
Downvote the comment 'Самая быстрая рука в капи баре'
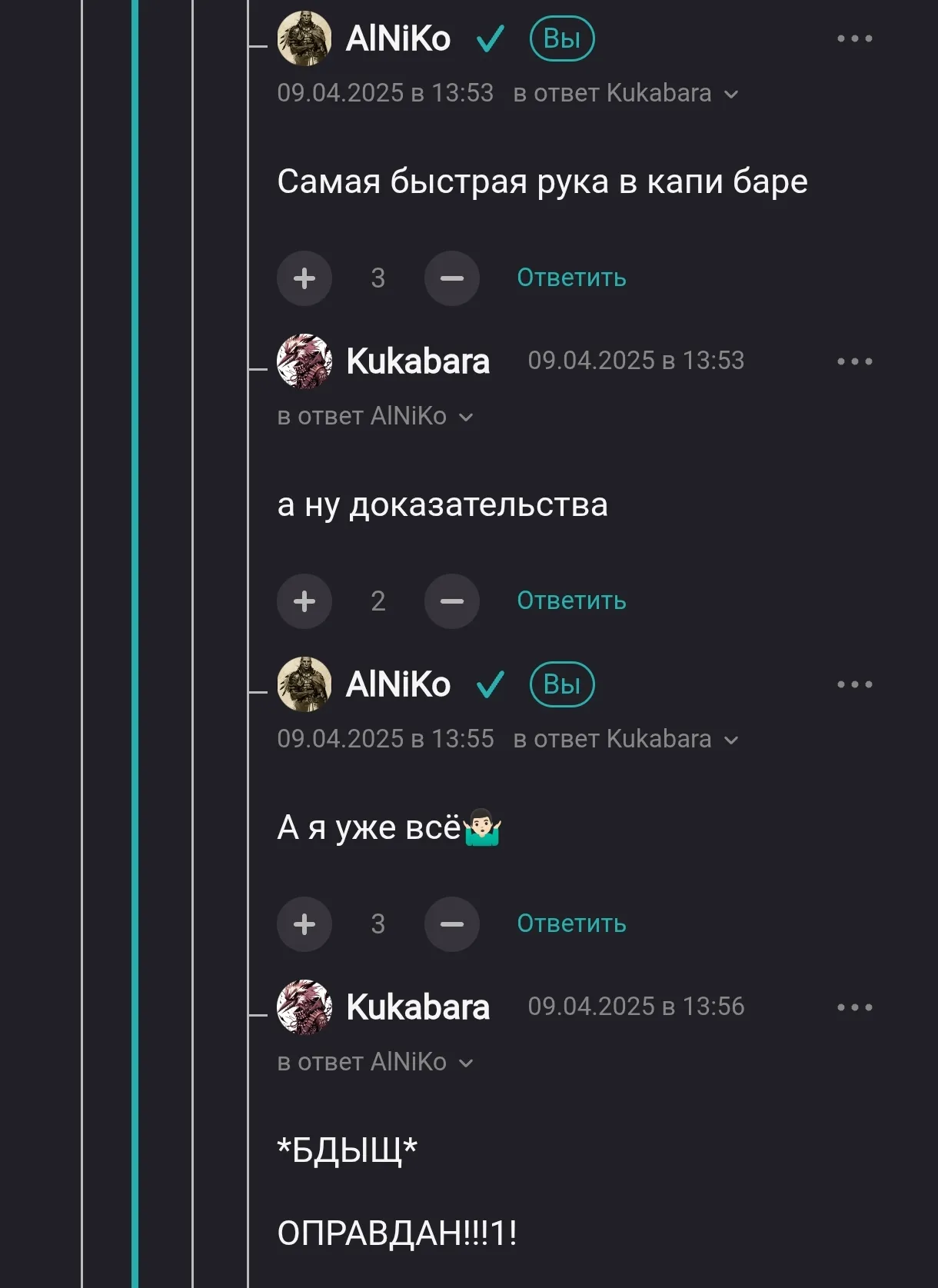[x=451, y=278]
